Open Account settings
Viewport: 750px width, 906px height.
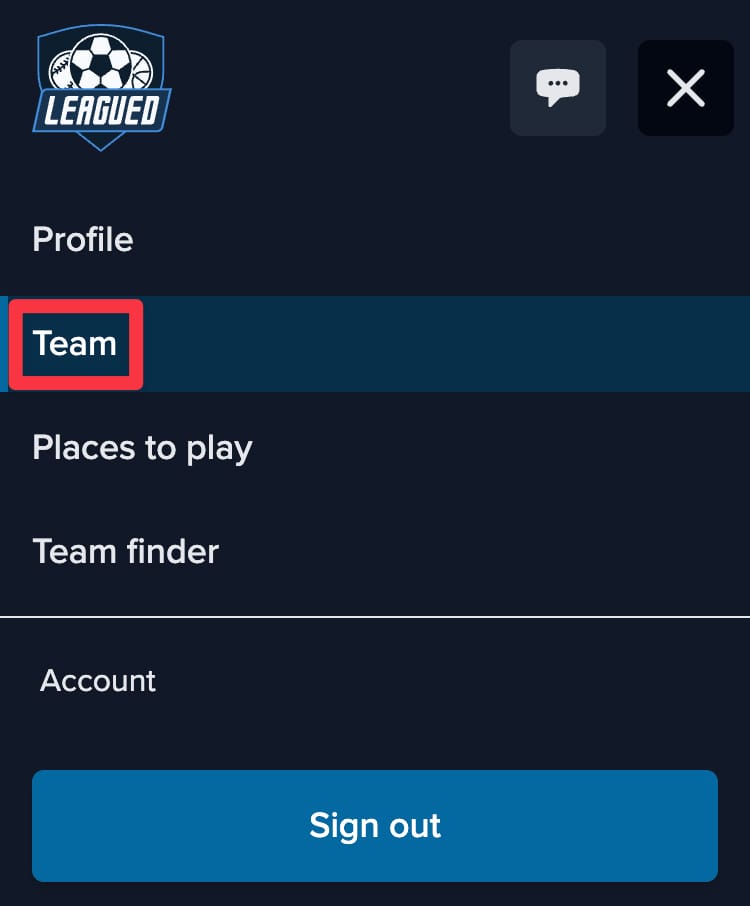pos(98,681)
